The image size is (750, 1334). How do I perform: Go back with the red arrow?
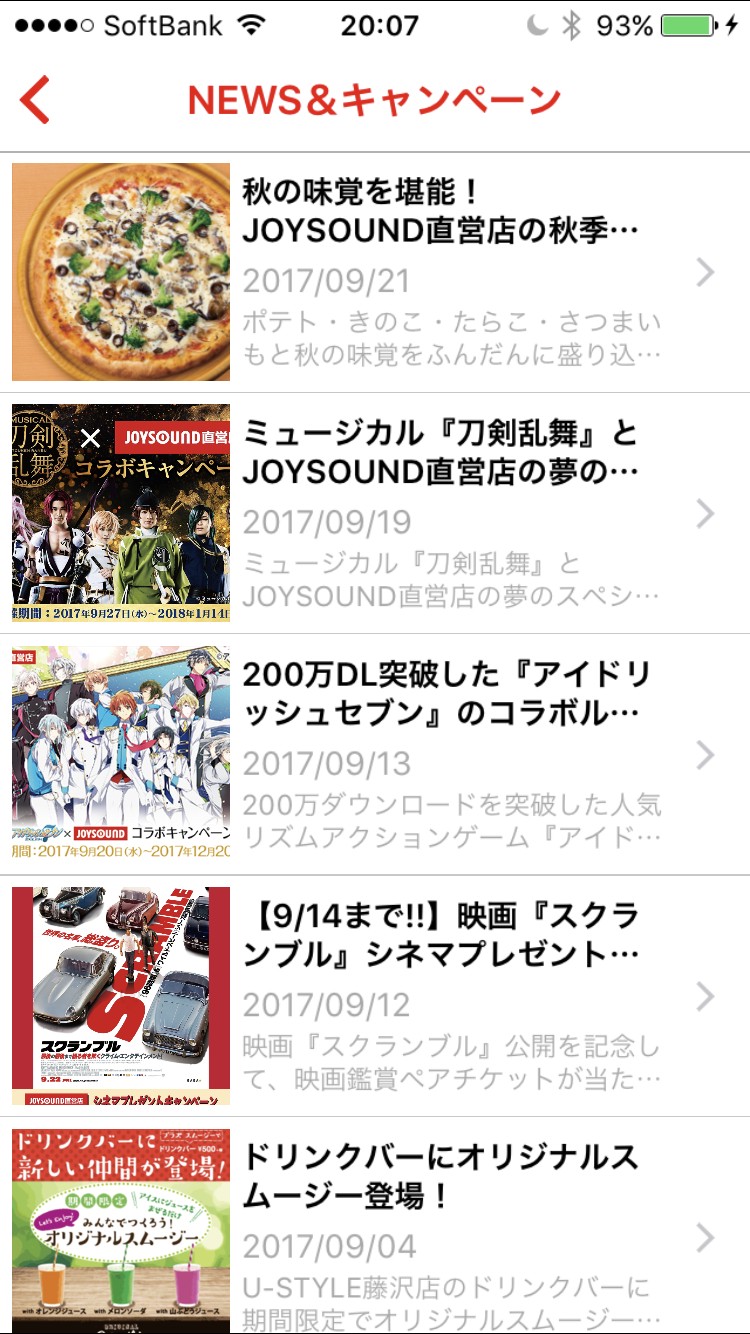click(35, 100)
